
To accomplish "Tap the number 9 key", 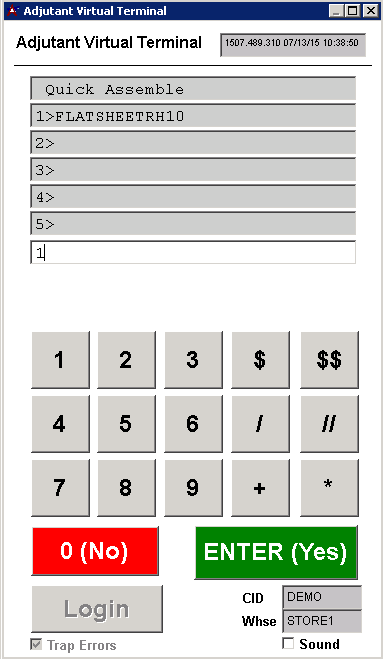I will pyautogui.click(x=193, y=488).
